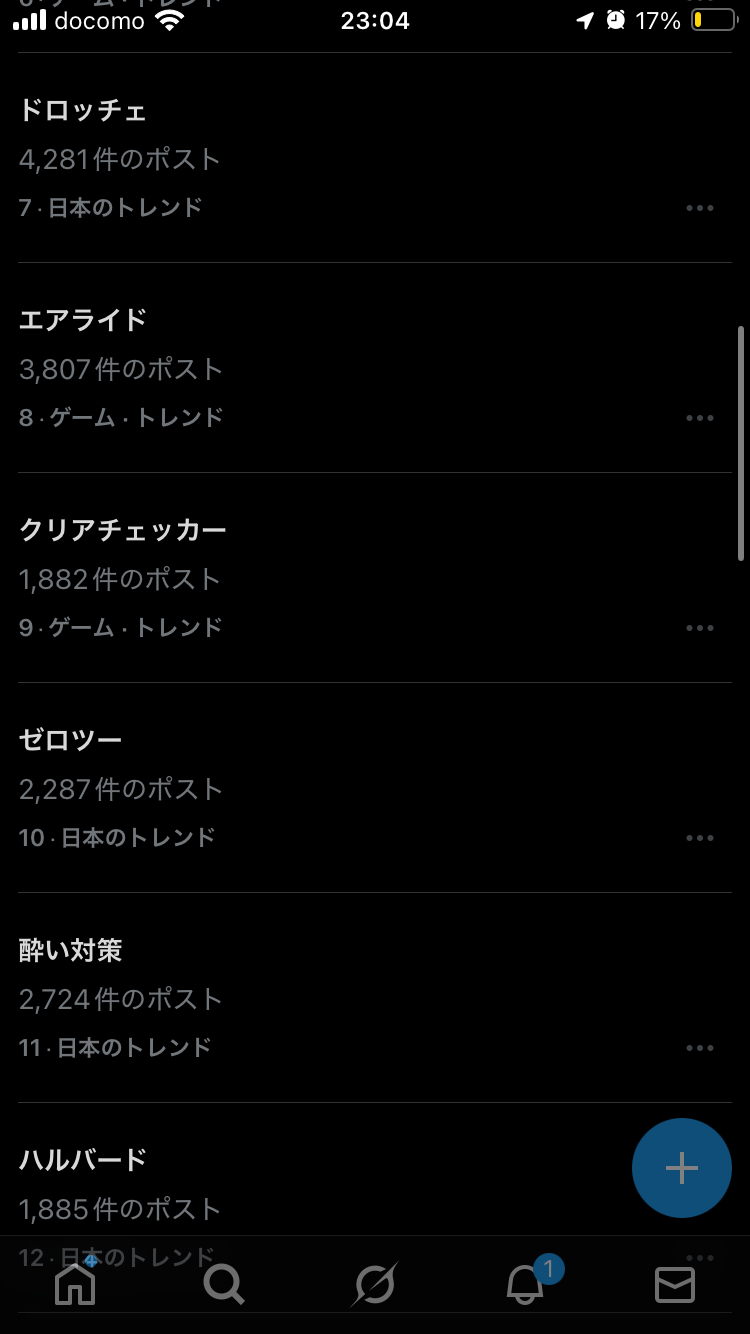Open the クリアチェッカー trend
Image resolution: width=750 pixels, height=1334 pixels.
pos(123,531)
